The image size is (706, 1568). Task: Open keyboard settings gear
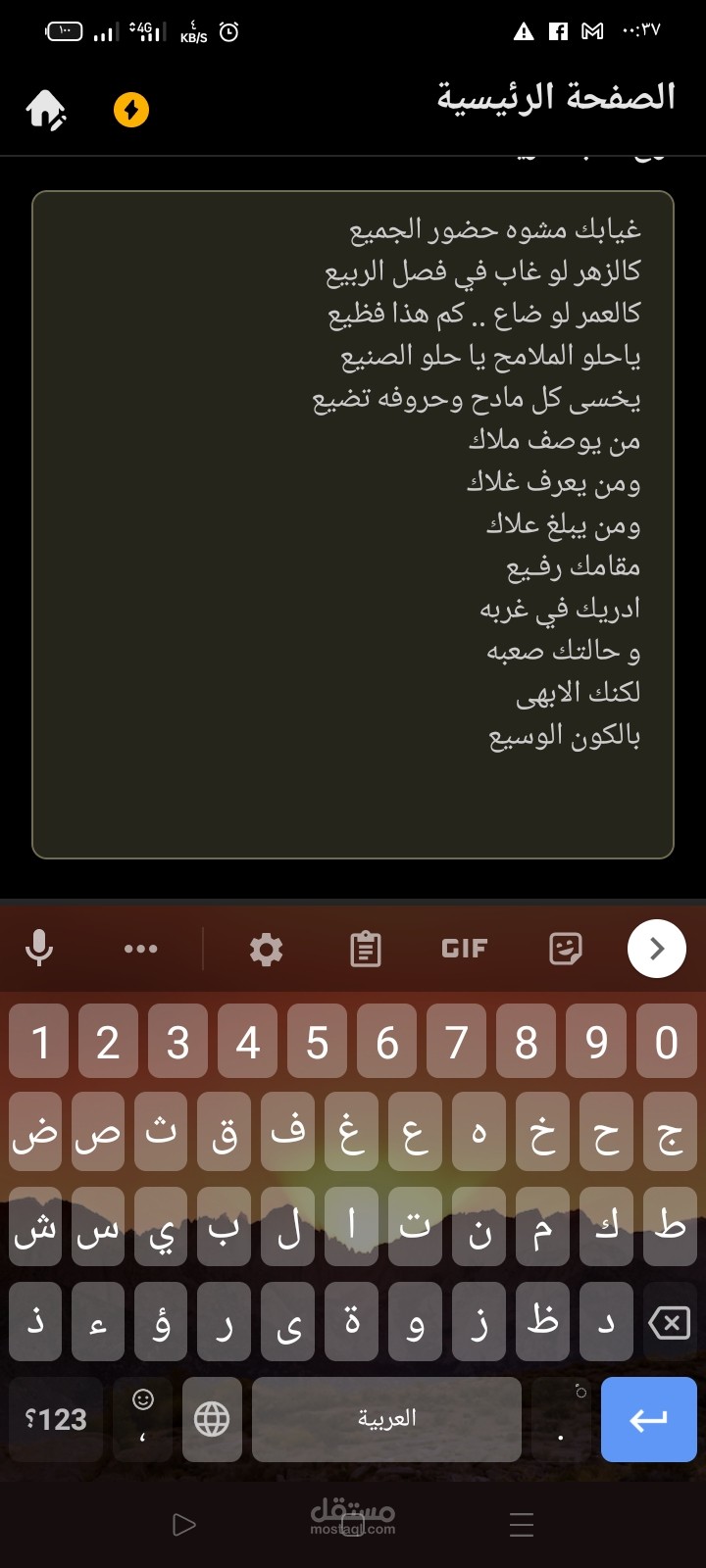pos(266,949)
